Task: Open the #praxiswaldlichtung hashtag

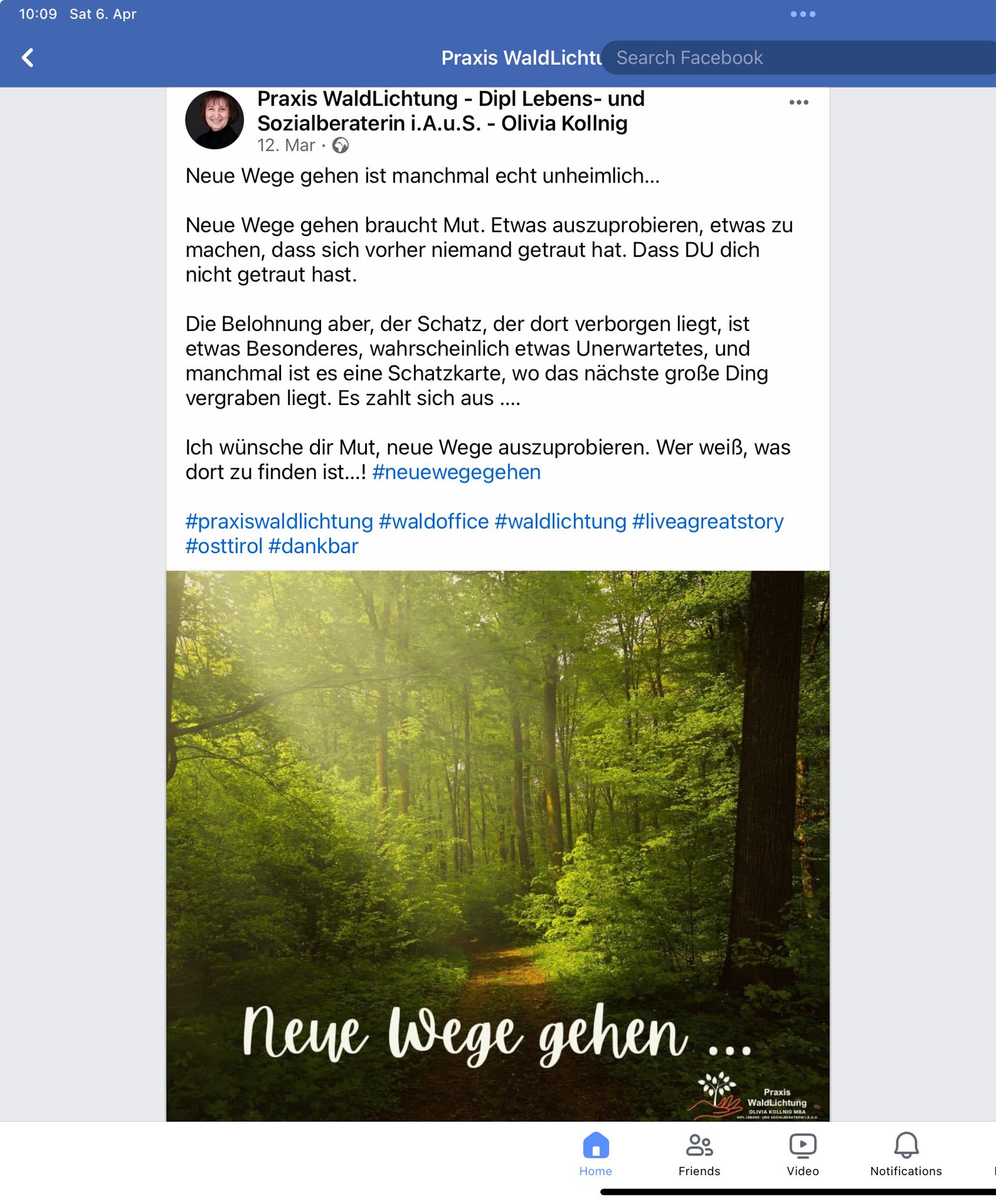Action: tap(279, 521)
